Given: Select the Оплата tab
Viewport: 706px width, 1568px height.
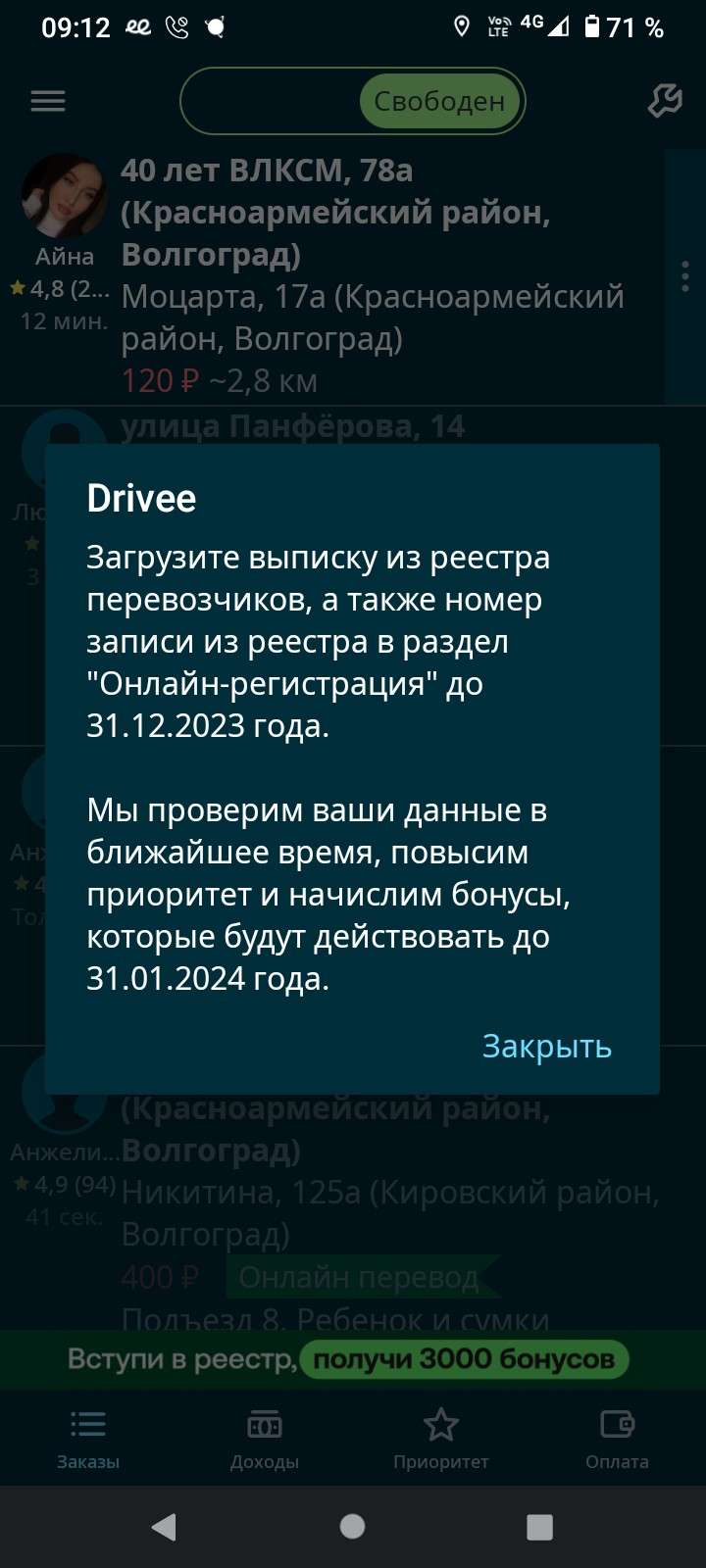Looking at the screenshot, I should click(x=617, y=1439).
